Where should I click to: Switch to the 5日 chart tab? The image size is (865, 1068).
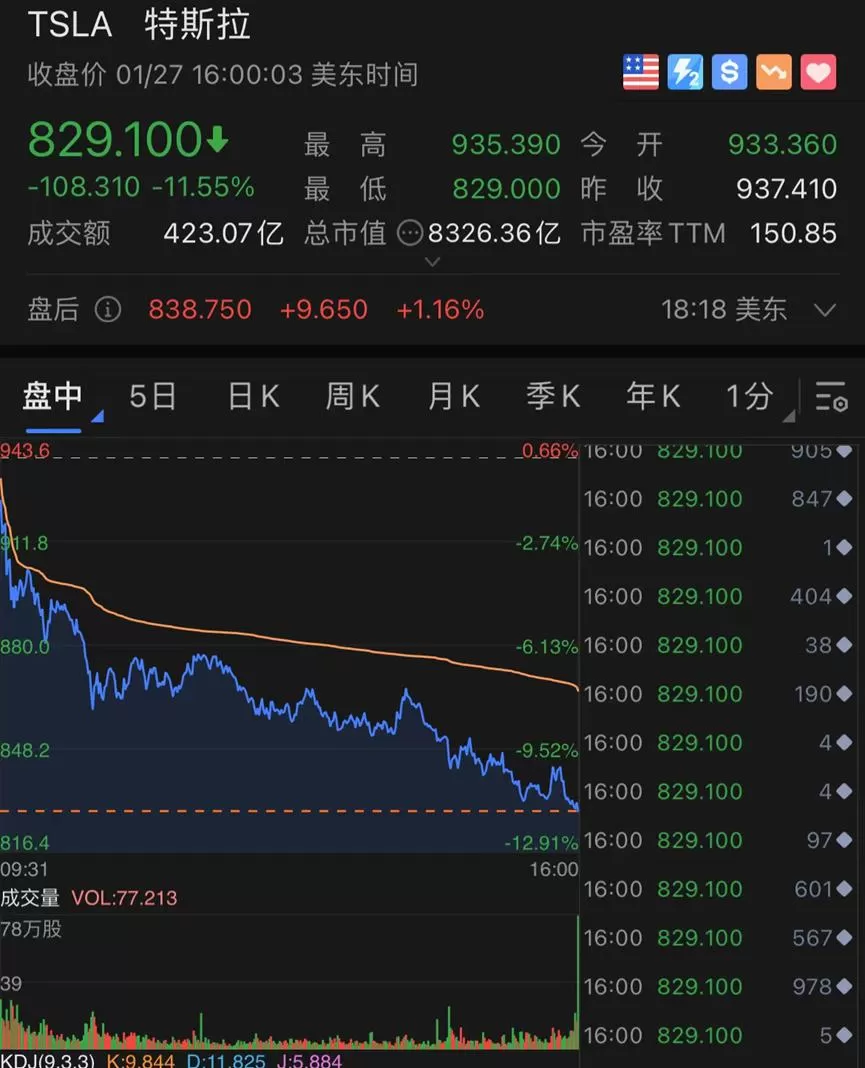click(x=153, y=396)
